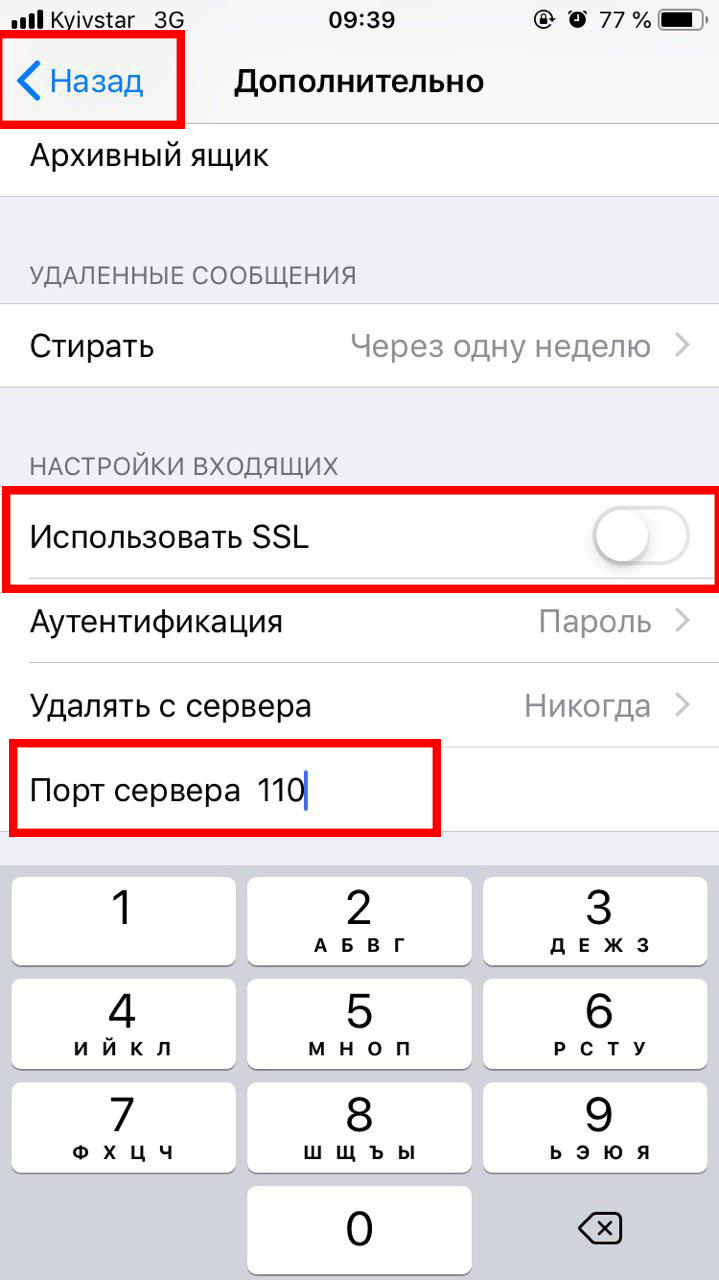Type digit 1 on the keypad

pos(123,920)
